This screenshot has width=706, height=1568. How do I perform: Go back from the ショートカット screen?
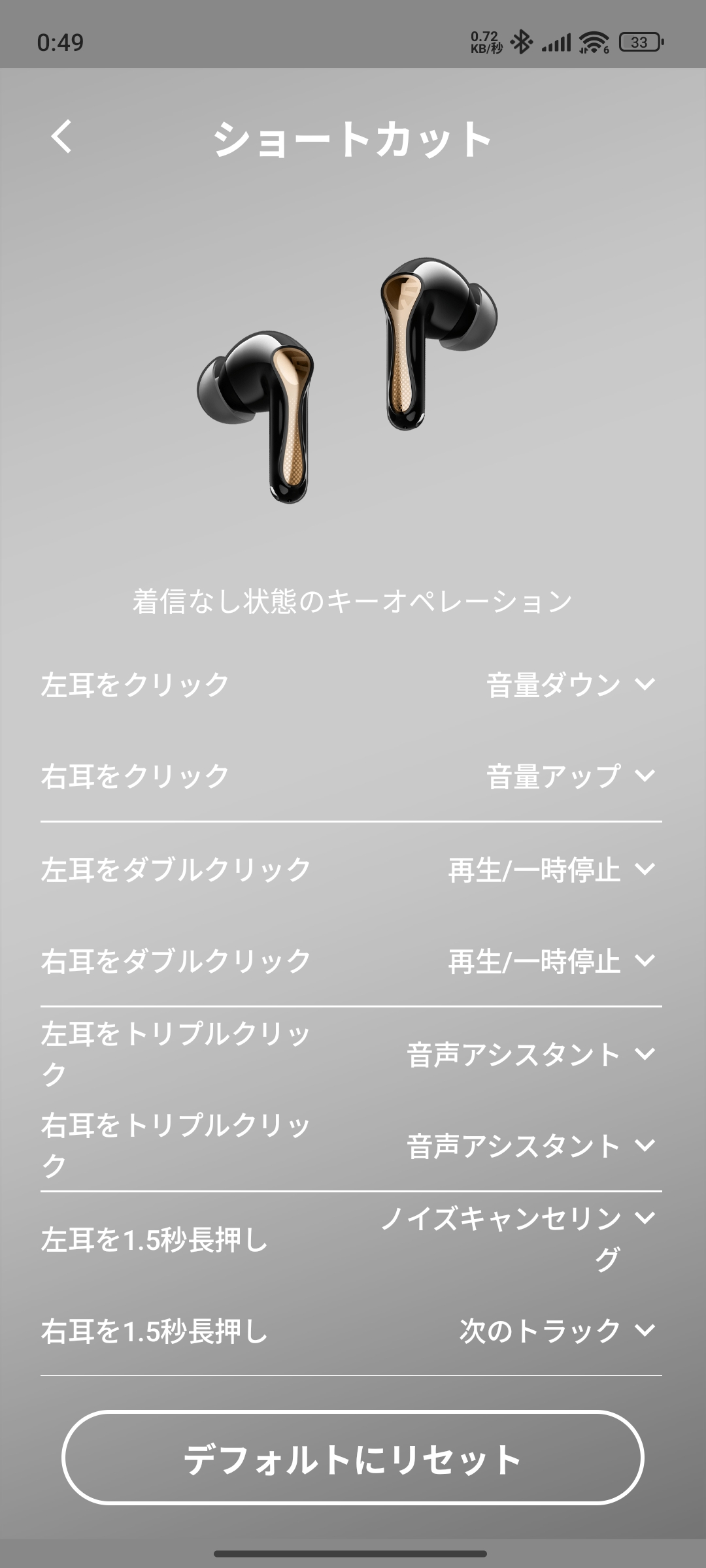(x=61, y=137)
